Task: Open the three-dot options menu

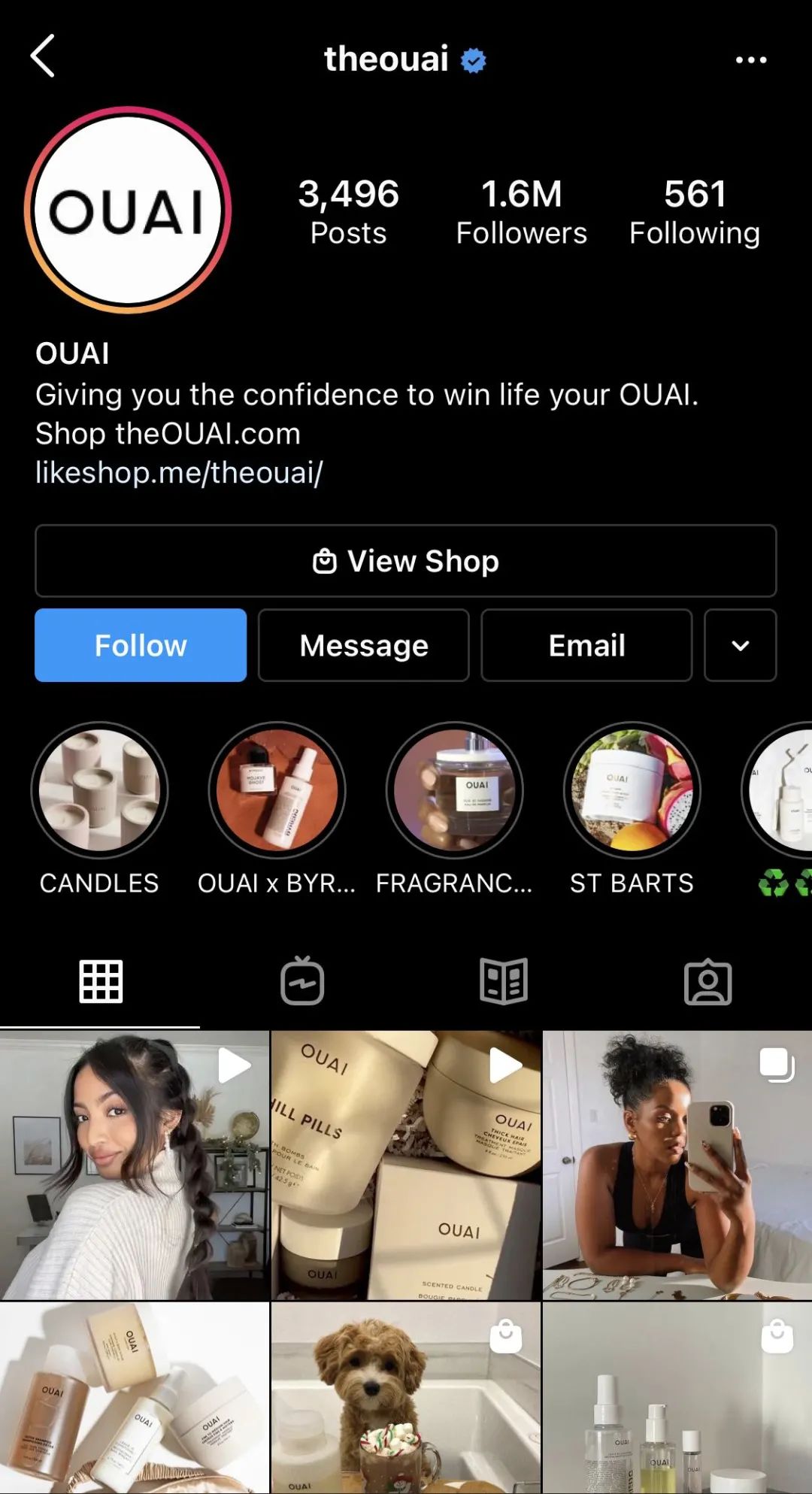Action: point(750,59)
